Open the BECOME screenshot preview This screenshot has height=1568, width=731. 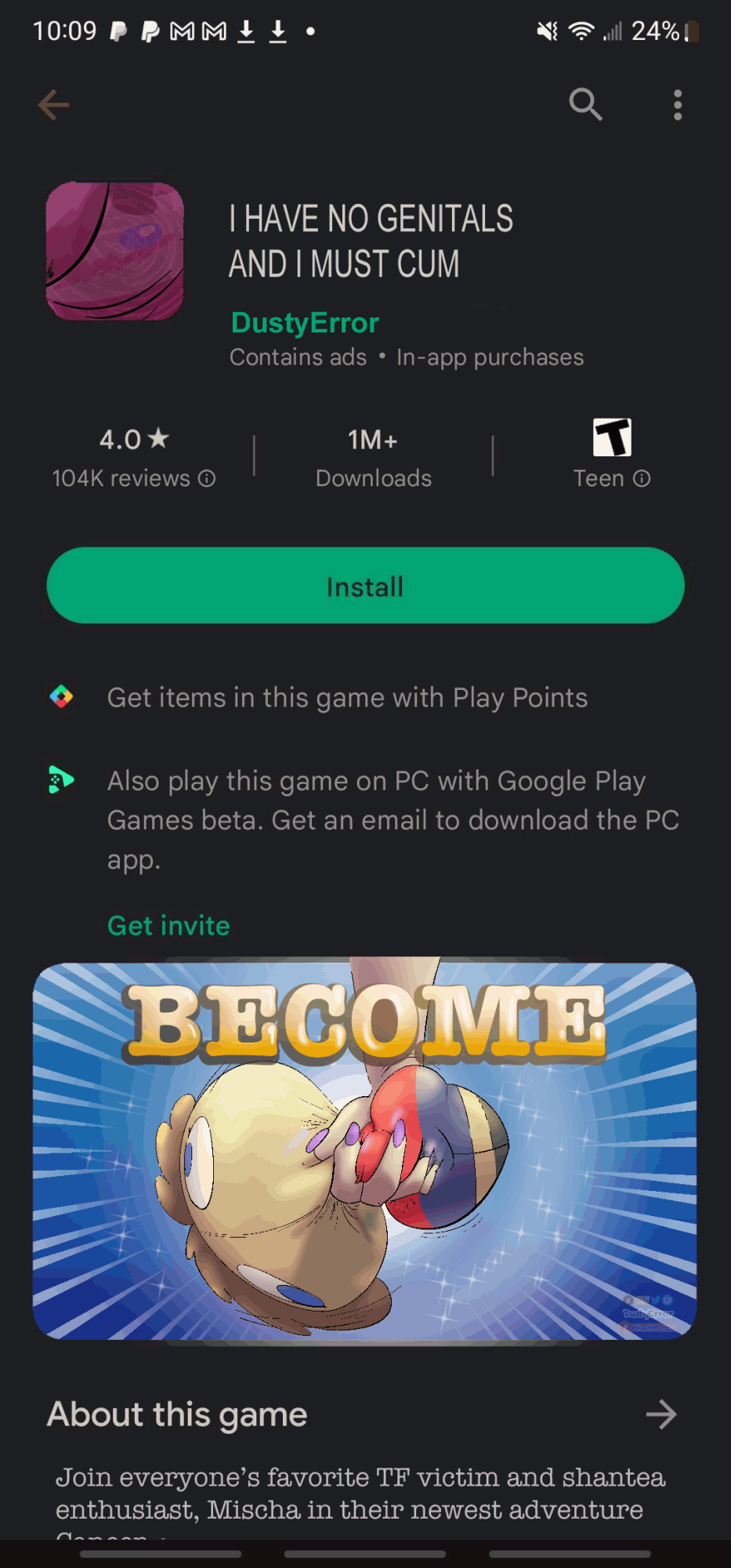364,1150
